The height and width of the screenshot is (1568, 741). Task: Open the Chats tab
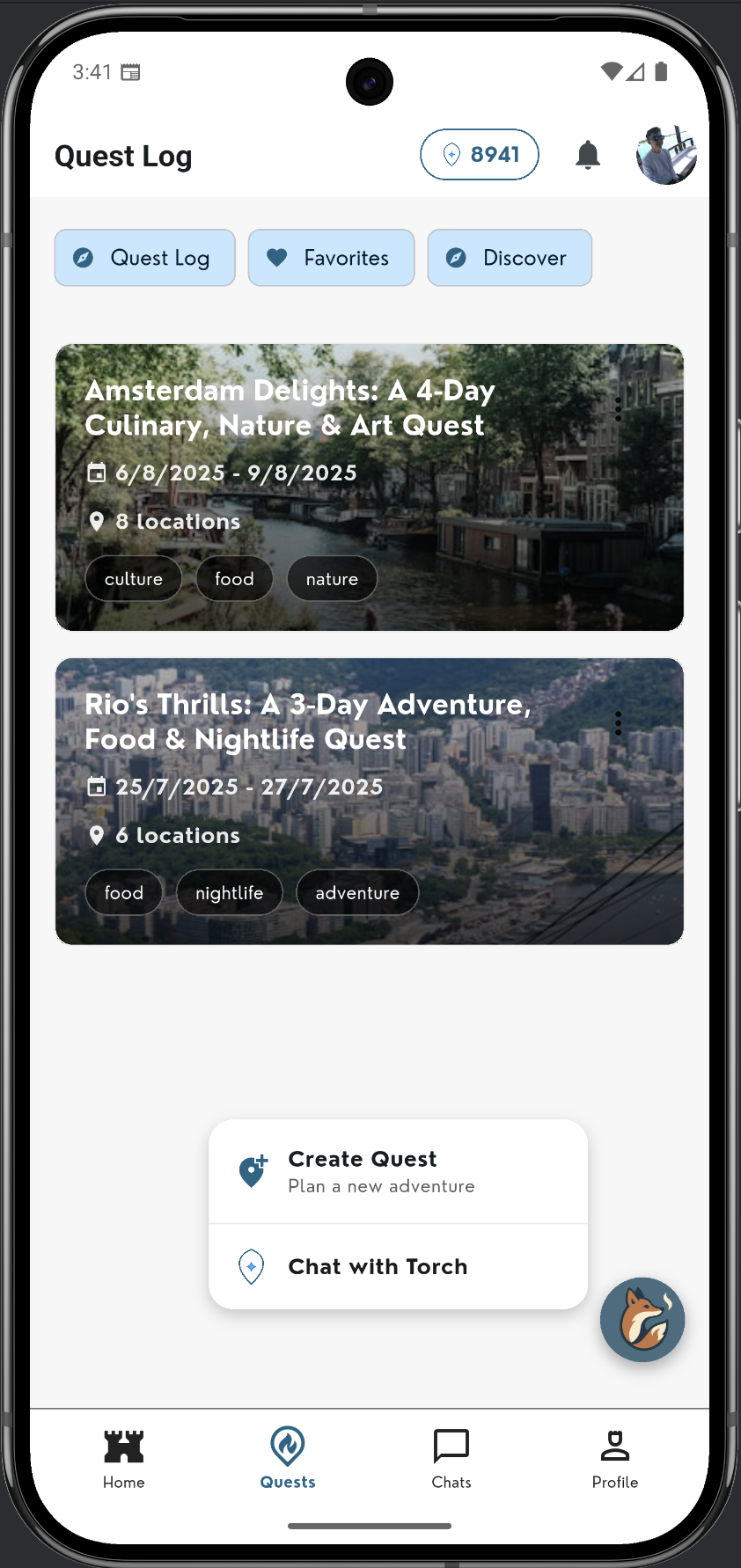pos(451,1459)
